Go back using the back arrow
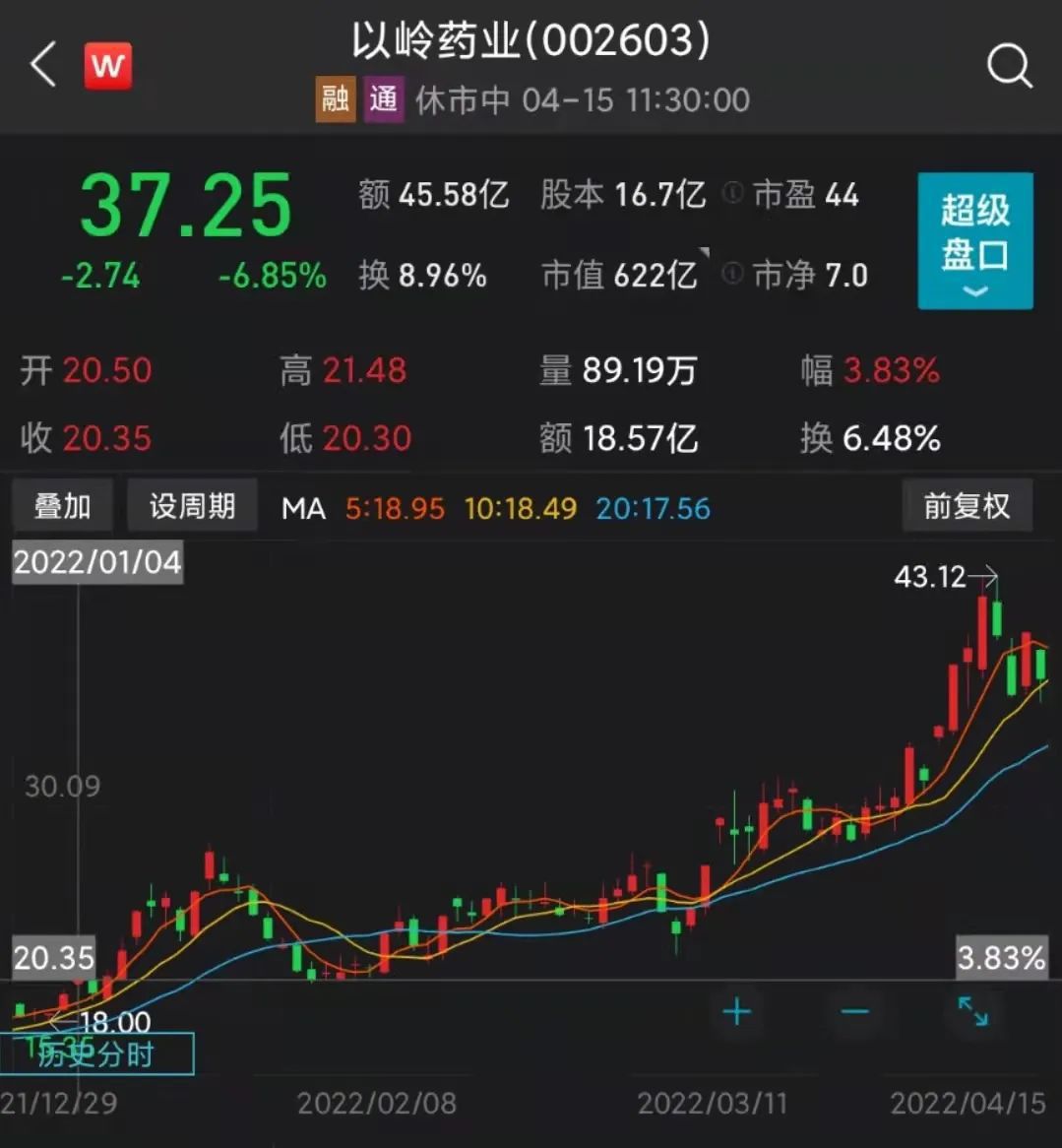 click(x=42, y=65)
